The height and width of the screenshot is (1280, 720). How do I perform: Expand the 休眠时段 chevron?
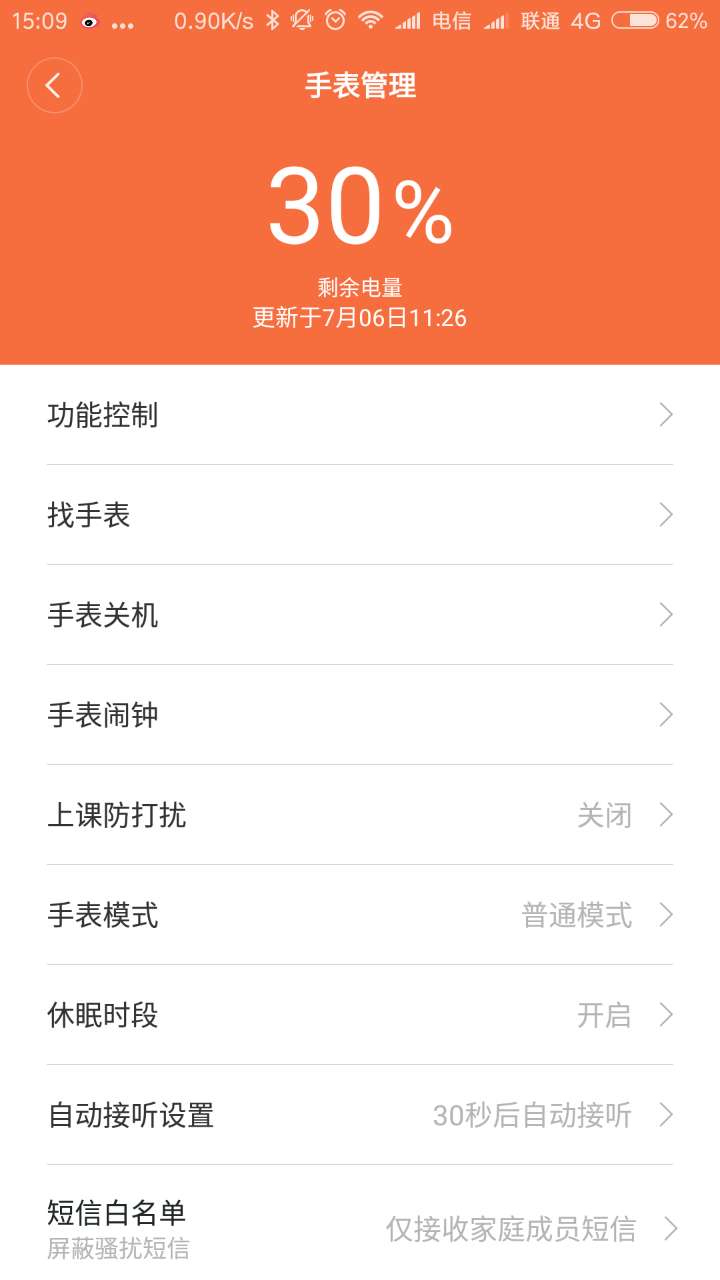[665, 1016]
